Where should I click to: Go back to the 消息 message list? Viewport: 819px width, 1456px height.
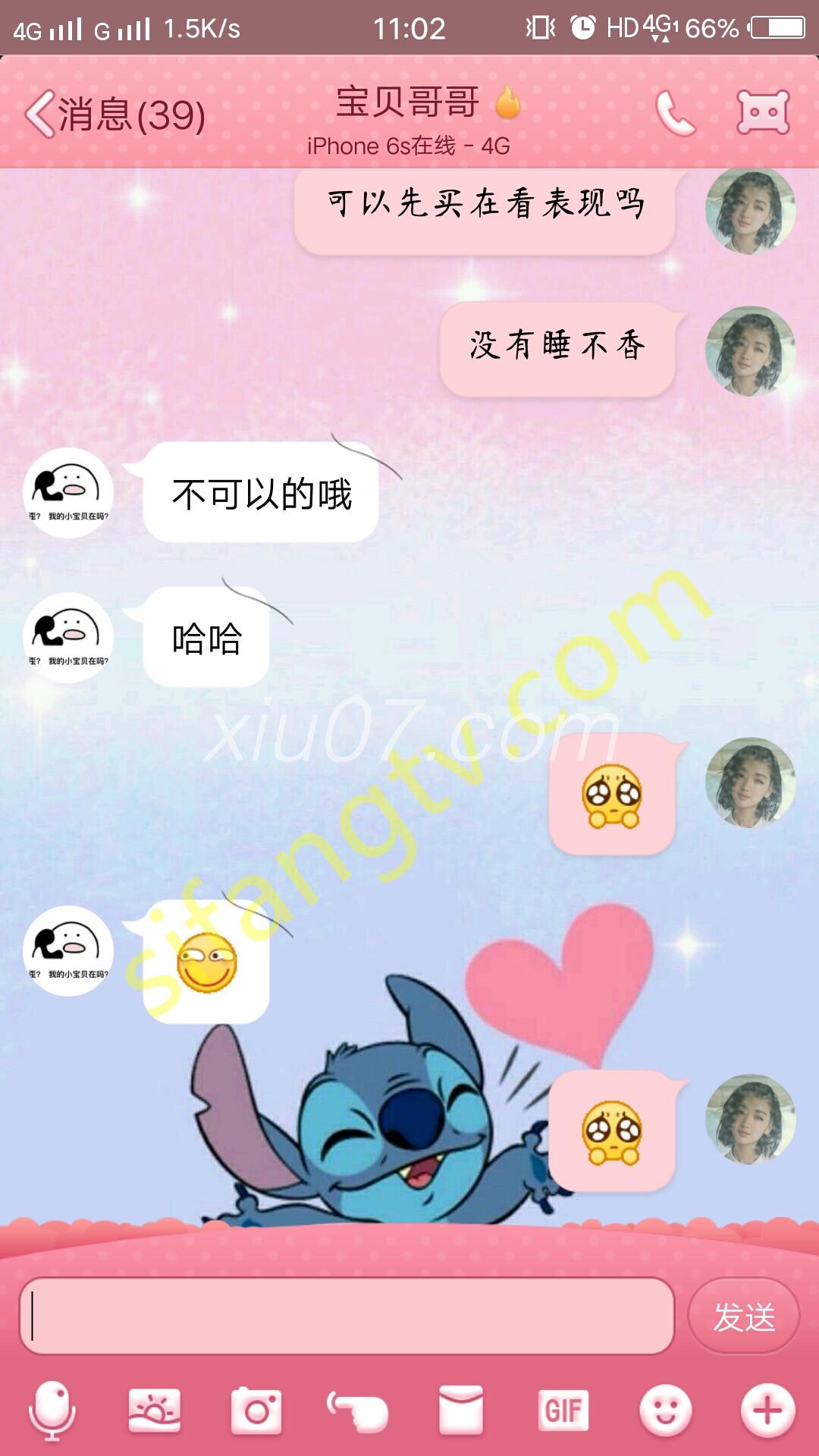114,115
